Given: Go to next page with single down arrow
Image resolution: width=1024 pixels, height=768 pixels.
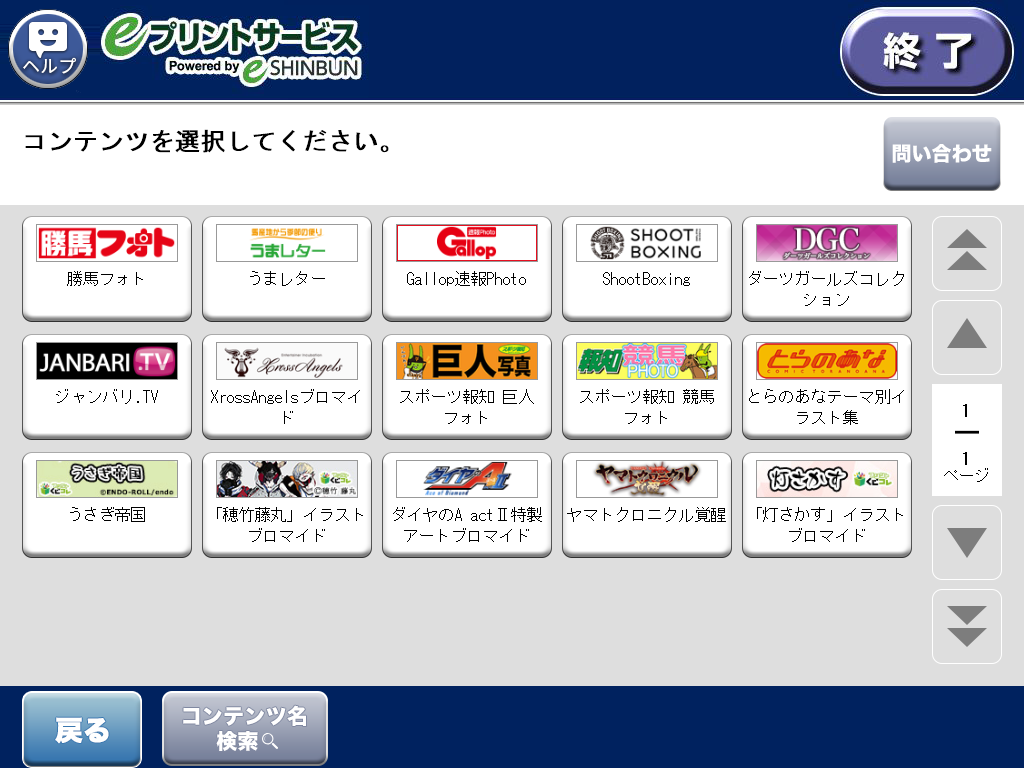Looking at the screenshot, I should (x=966, y=542).
